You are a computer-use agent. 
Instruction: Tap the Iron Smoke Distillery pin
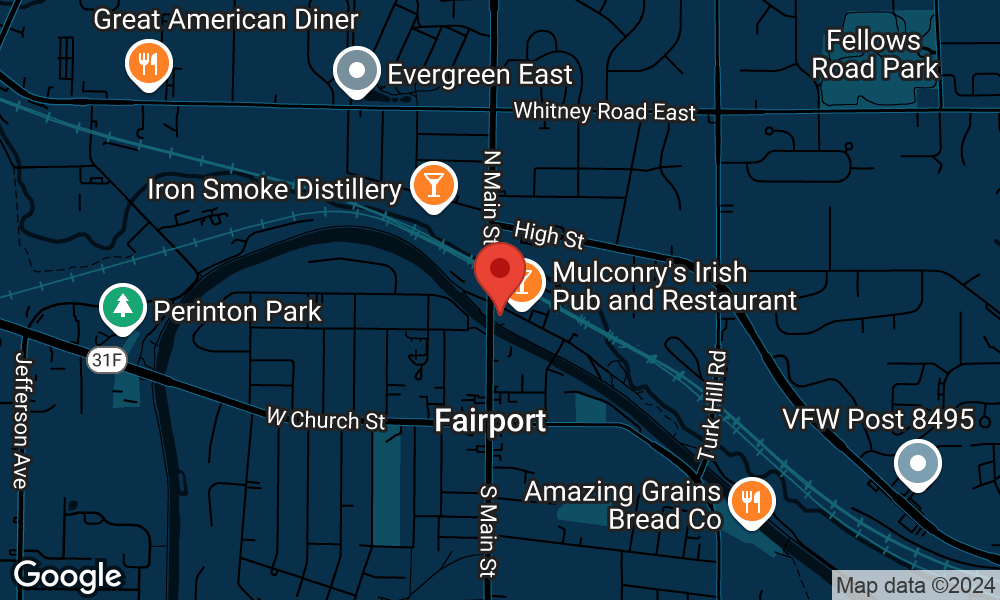tap(434, 185)
